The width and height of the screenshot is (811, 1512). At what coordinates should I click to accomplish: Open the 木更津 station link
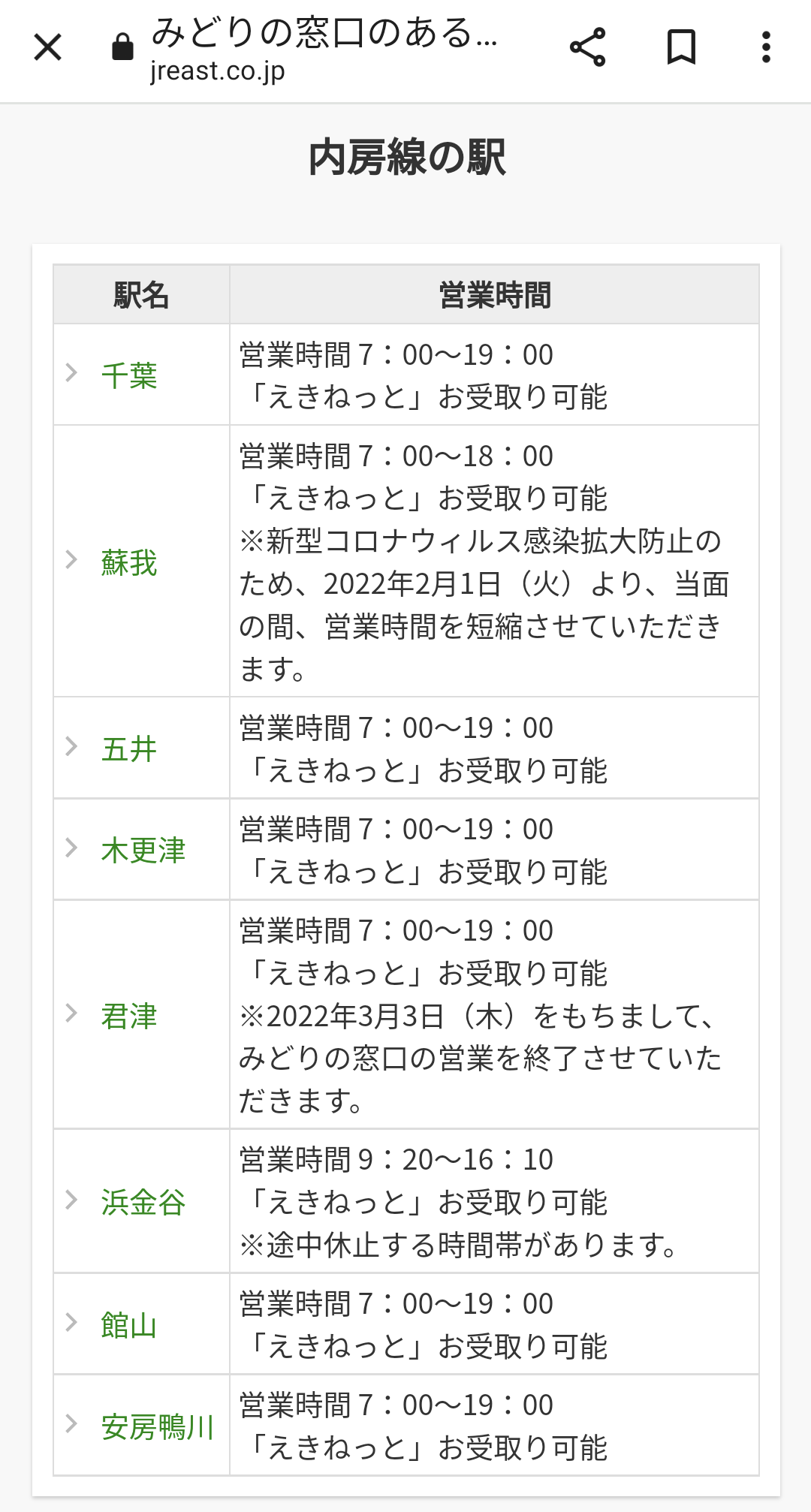click(143, 850)
